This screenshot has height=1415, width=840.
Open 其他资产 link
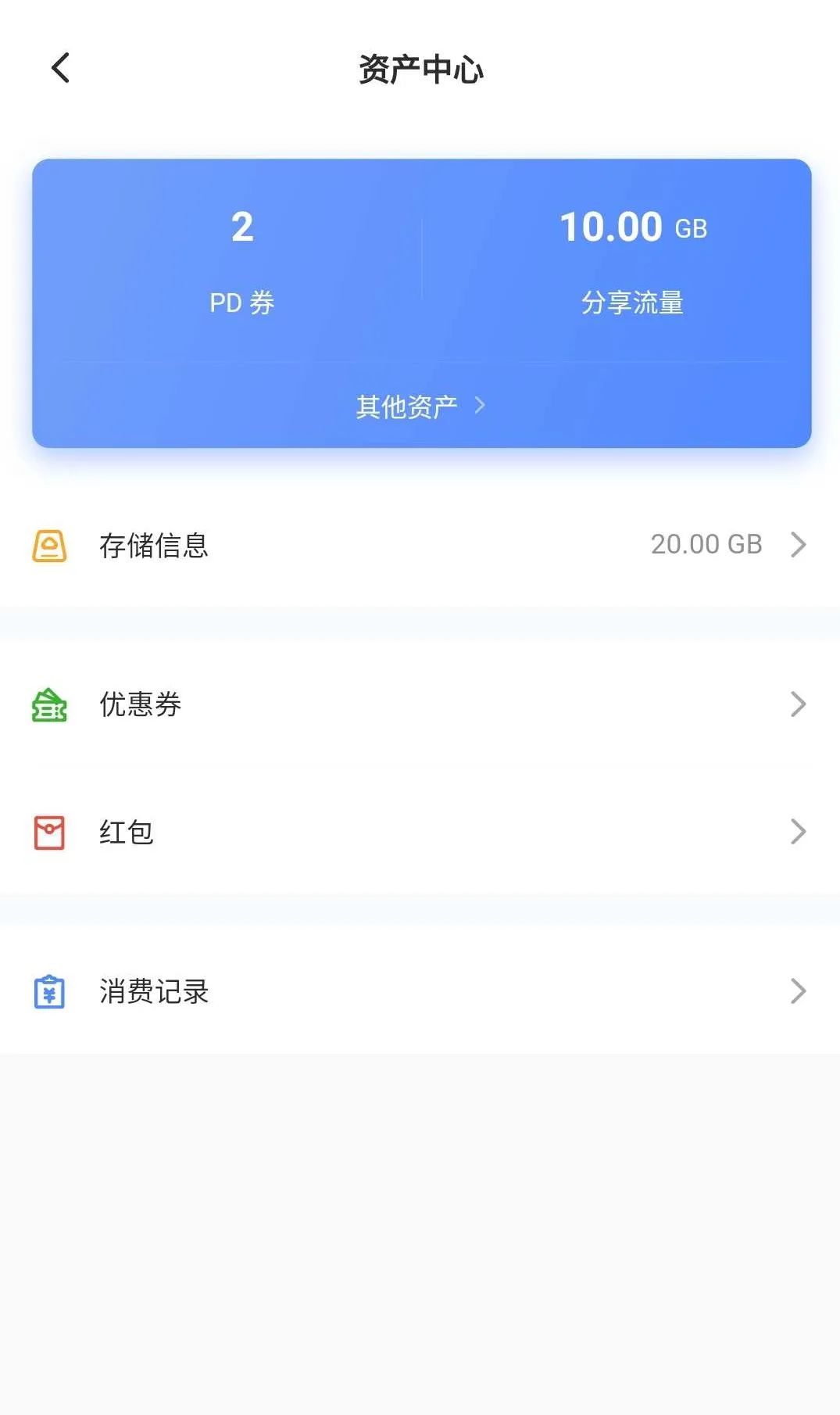point(420,406)
